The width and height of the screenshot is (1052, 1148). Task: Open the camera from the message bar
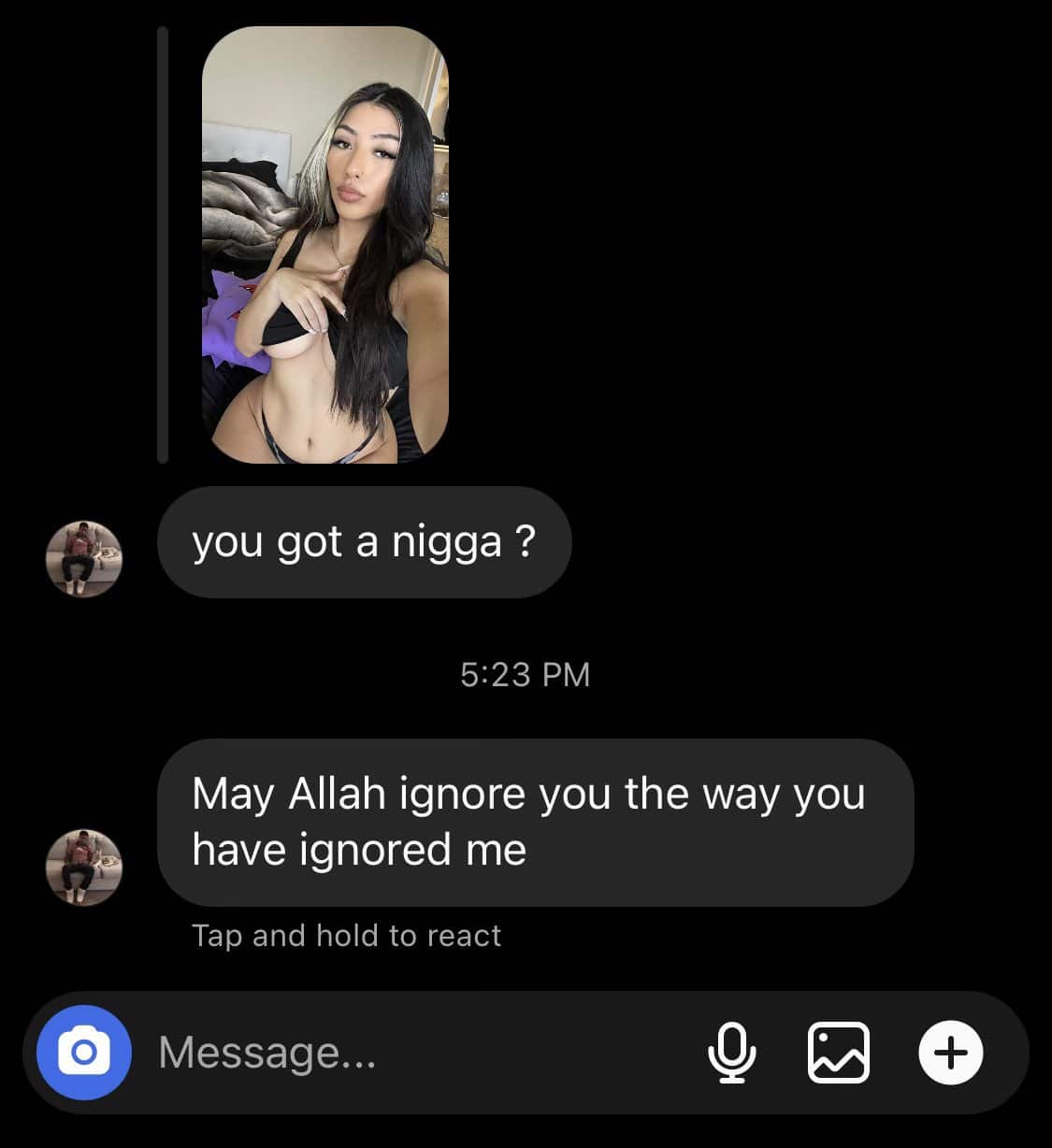(83, 1053)
